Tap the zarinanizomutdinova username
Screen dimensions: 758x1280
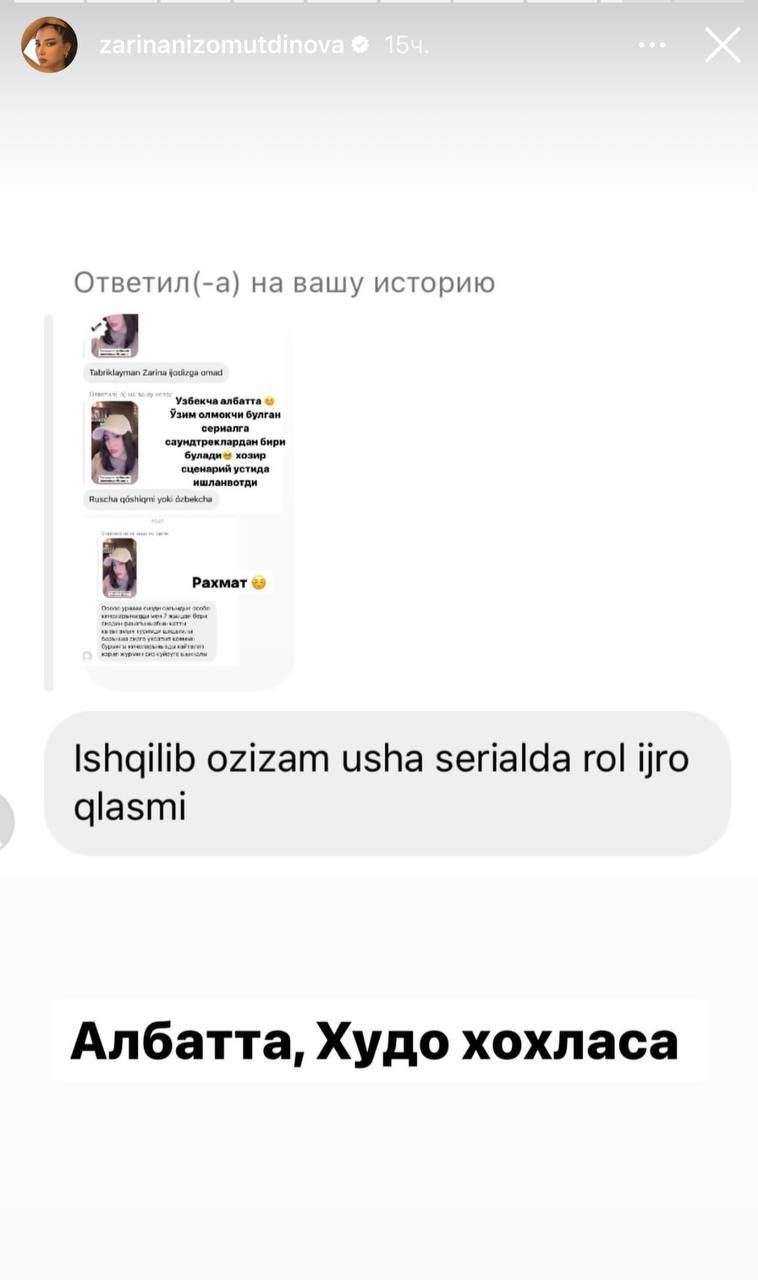pos(221,45)
